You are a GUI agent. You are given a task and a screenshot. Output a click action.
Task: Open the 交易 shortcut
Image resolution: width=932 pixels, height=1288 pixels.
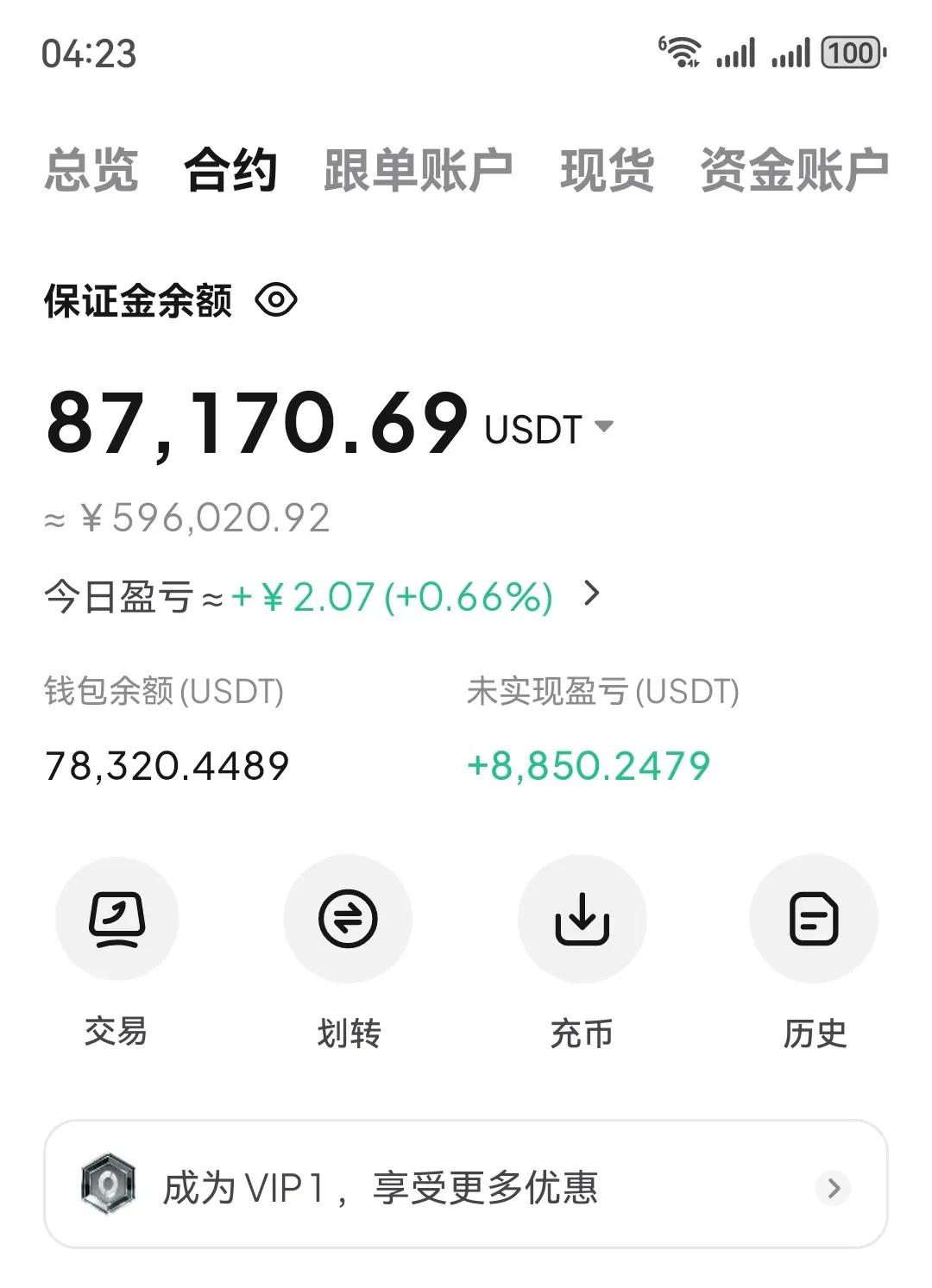coord(116,919)
